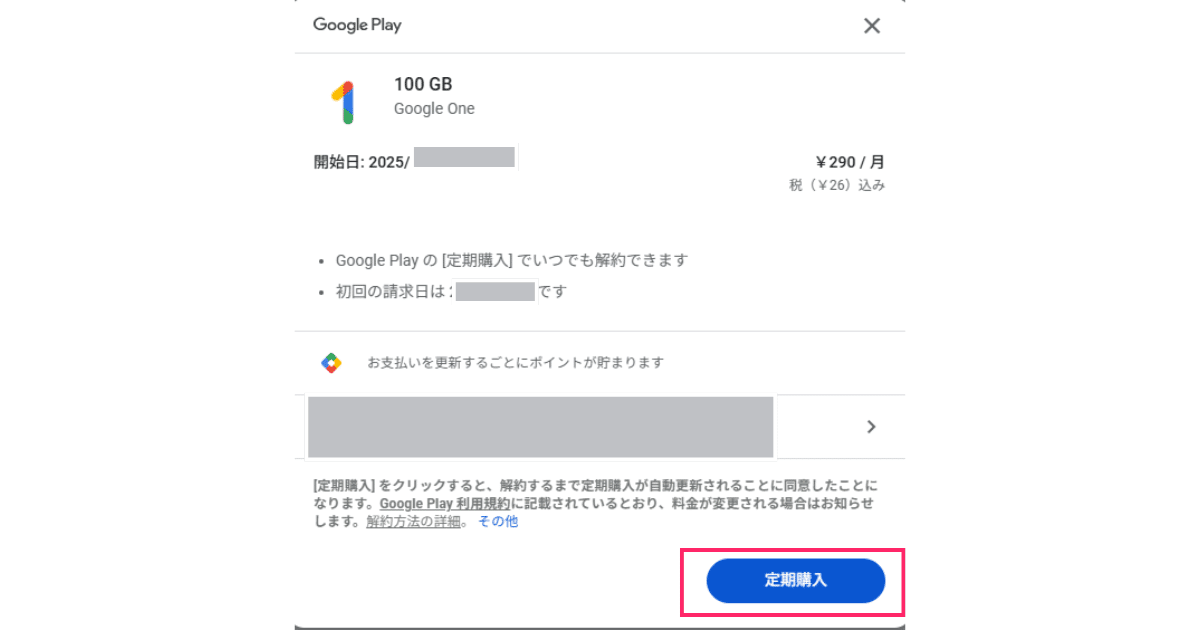Close the Google Play purchase dialog
The height and width of the screenshot is (630, 1200).
coord(872,26)
